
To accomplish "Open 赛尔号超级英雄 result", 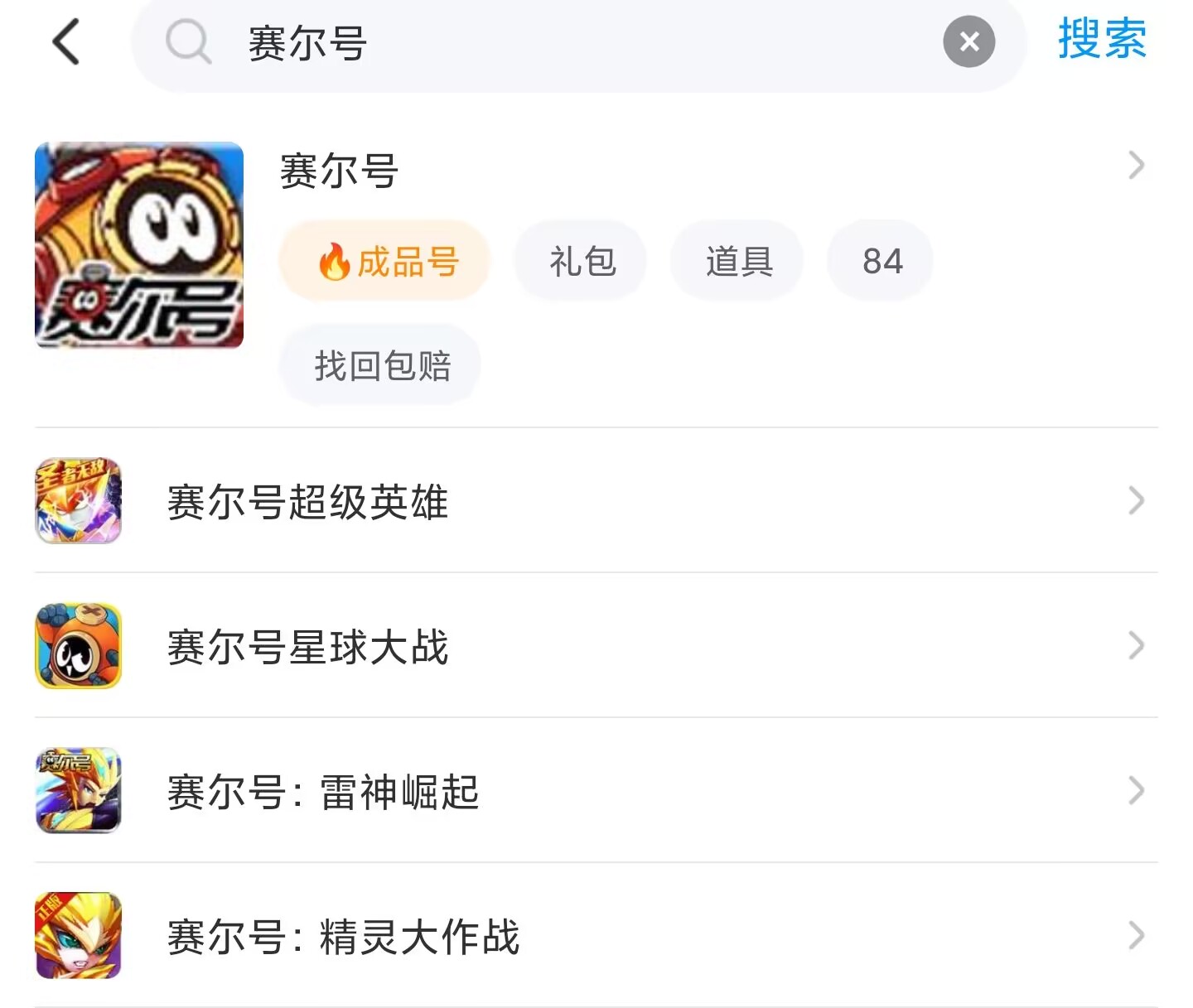I will [307, 502].
